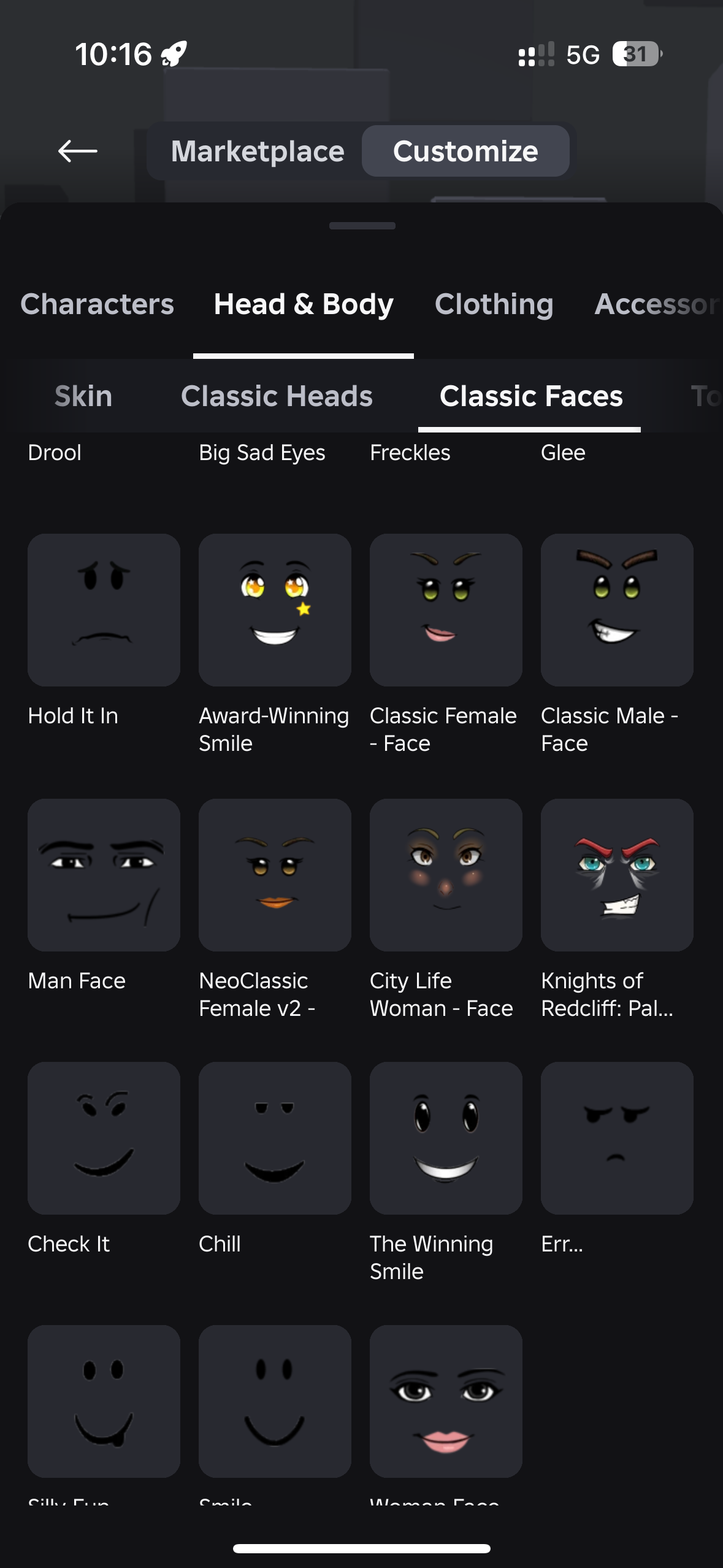The image size is (723, 1568).
Task: Select the Knights of Redcliff face
Action: tap(617, 875)
